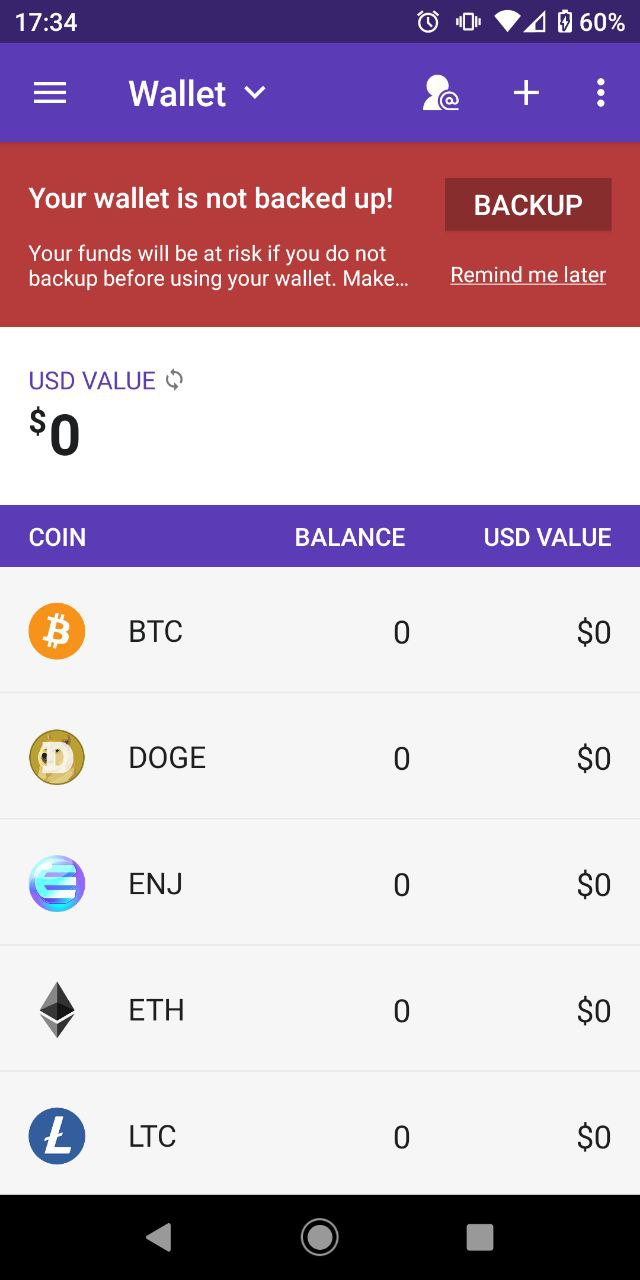Select the ENJ coin row
Viewport: 640px width, 1280px height.
pos(320,883)
